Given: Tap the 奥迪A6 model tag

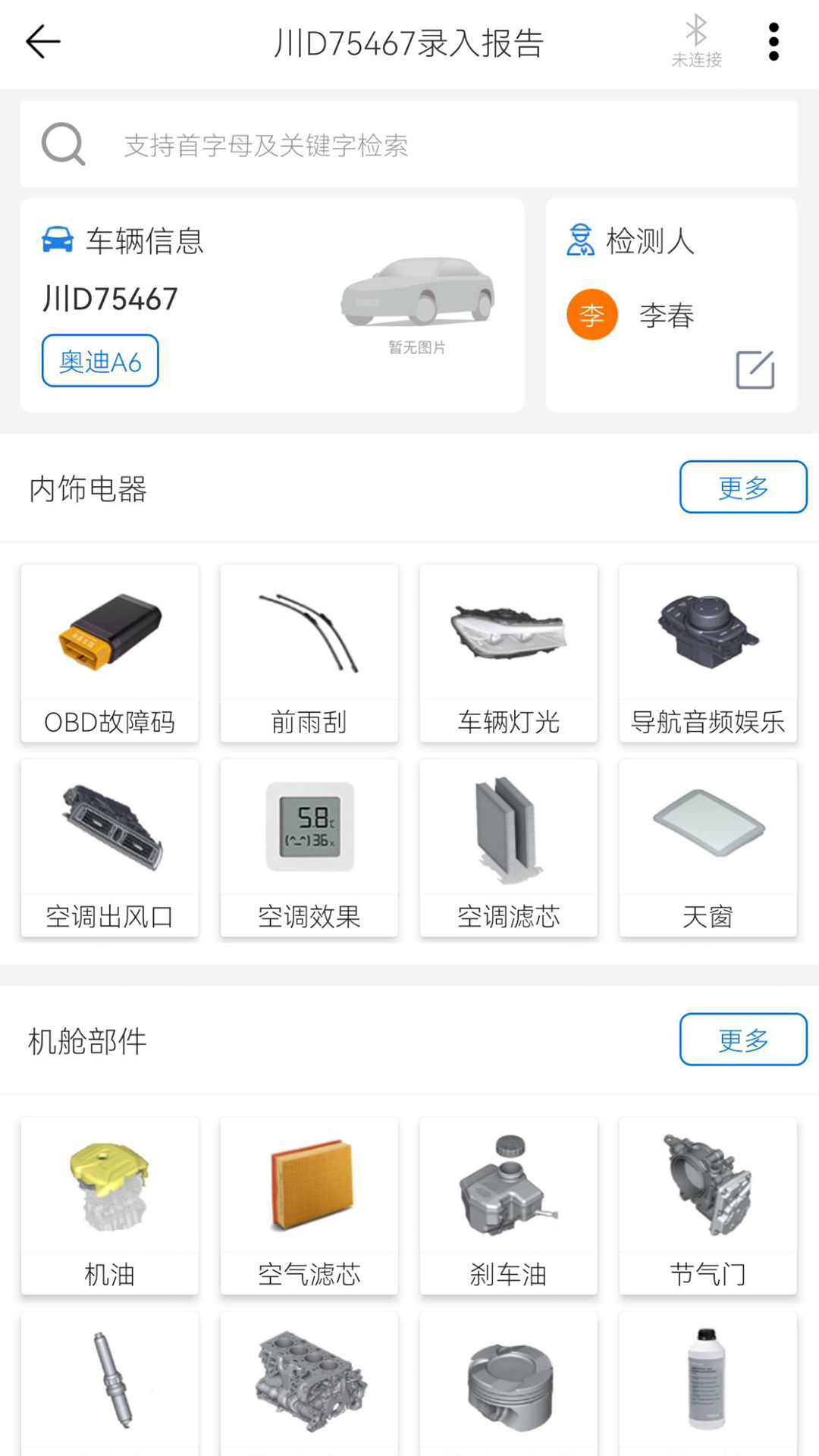Looking at the screenshot, I should tap(99, 361).
